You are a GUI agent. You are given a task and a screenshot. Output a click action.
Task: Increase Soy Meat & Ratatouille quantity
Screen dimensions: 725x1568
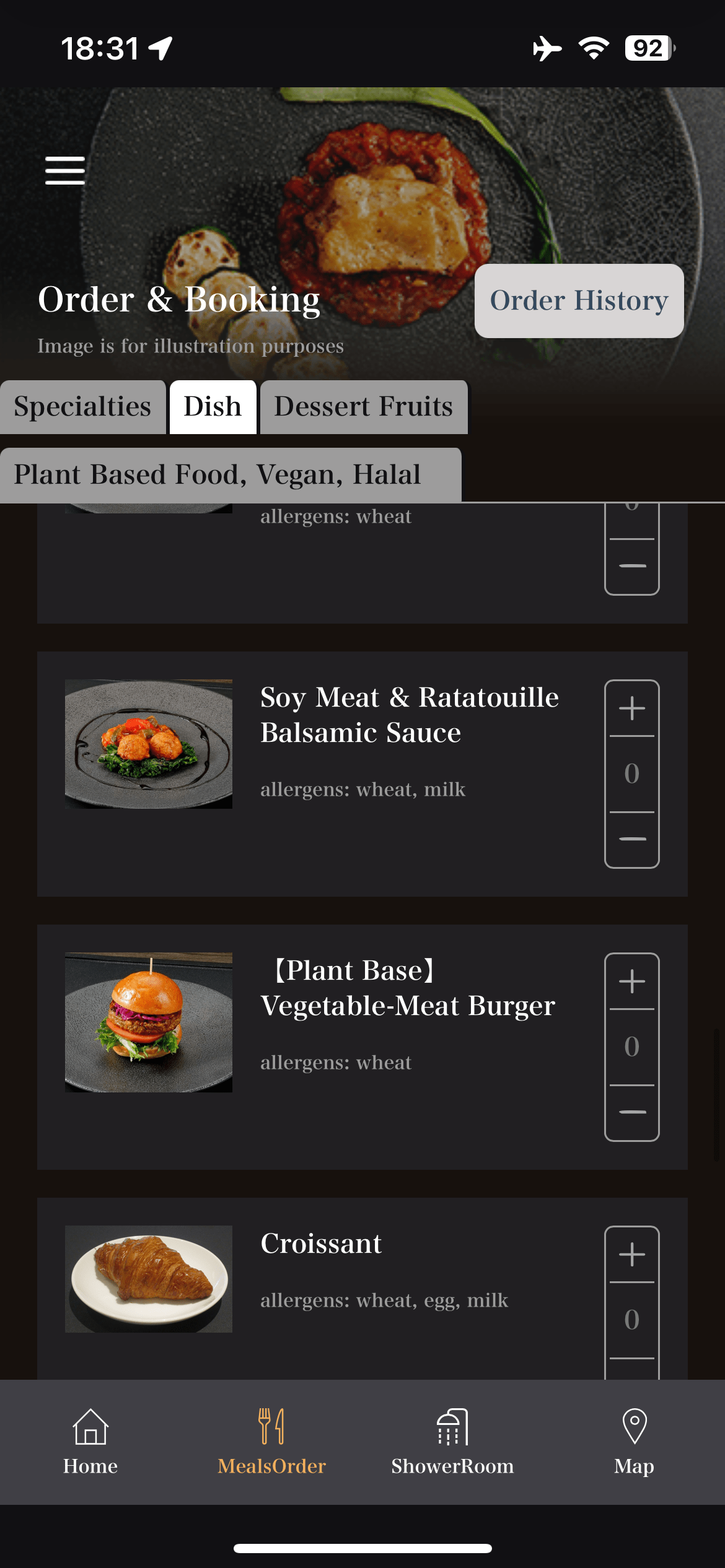pos(631,708)
